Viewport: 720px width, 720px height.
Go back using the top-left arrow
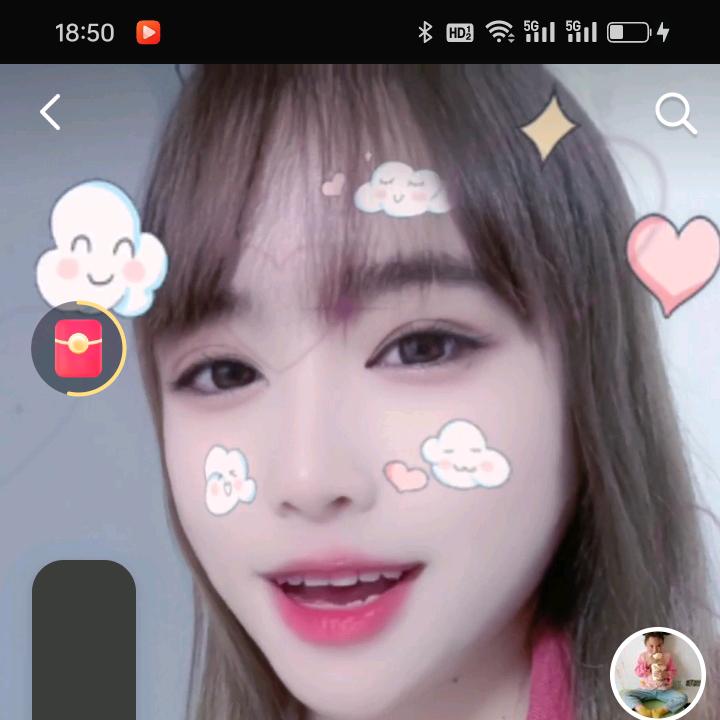[x=50, y=112]
